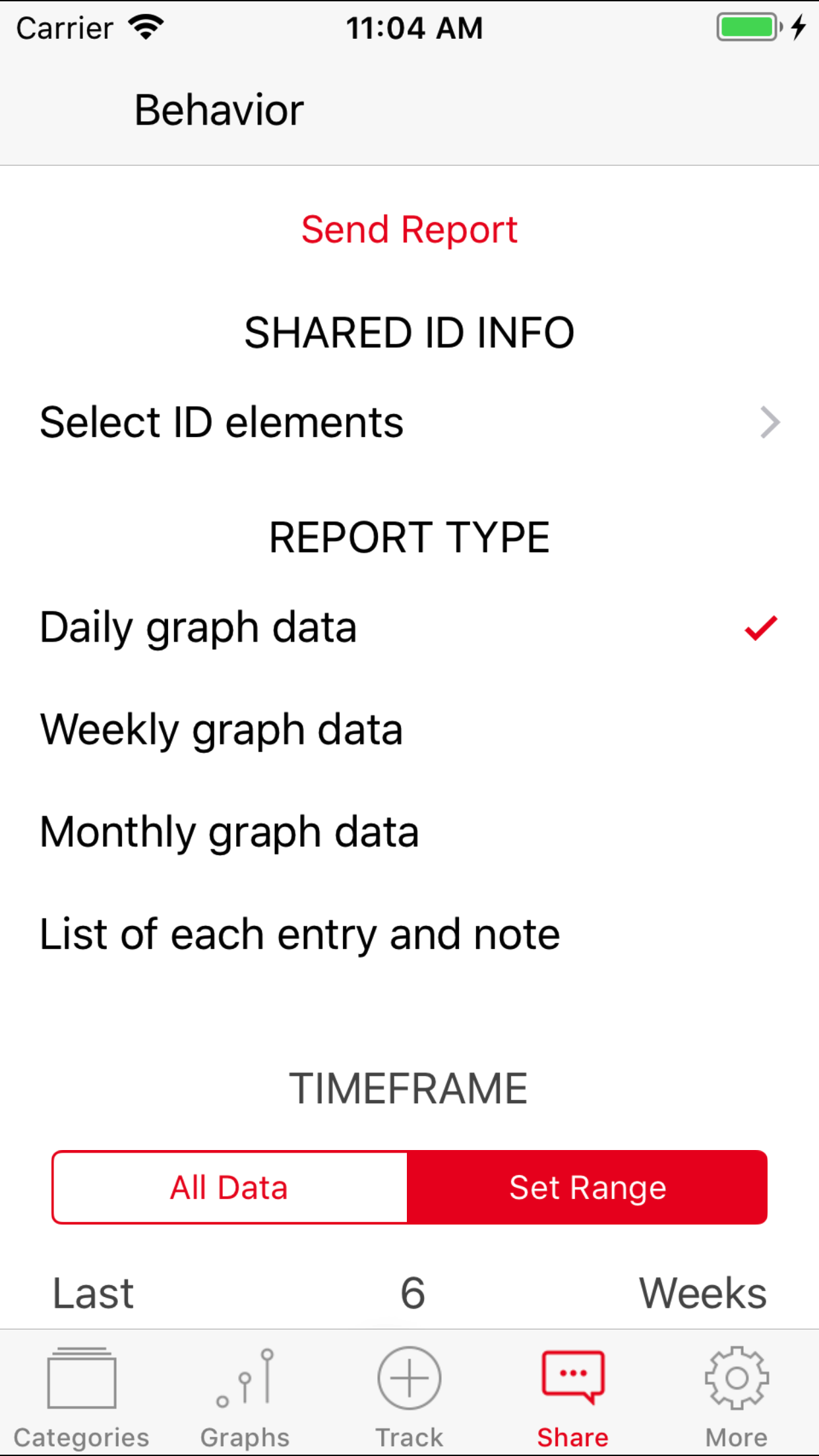Image resolution: width=819 pixels, height=1456 pixels.
Task: Select the Monthly graph data report type
Action: point(229,831)
